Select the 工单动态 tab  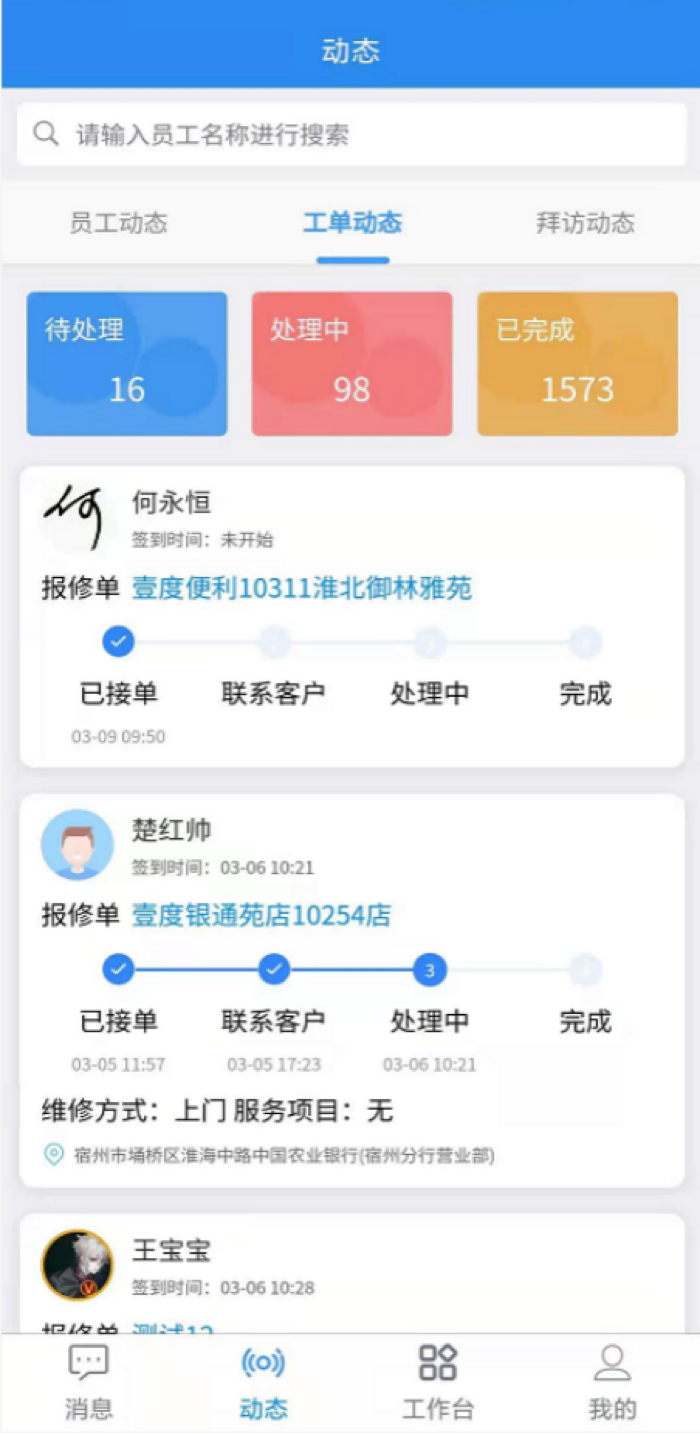[x=352, y=223]
